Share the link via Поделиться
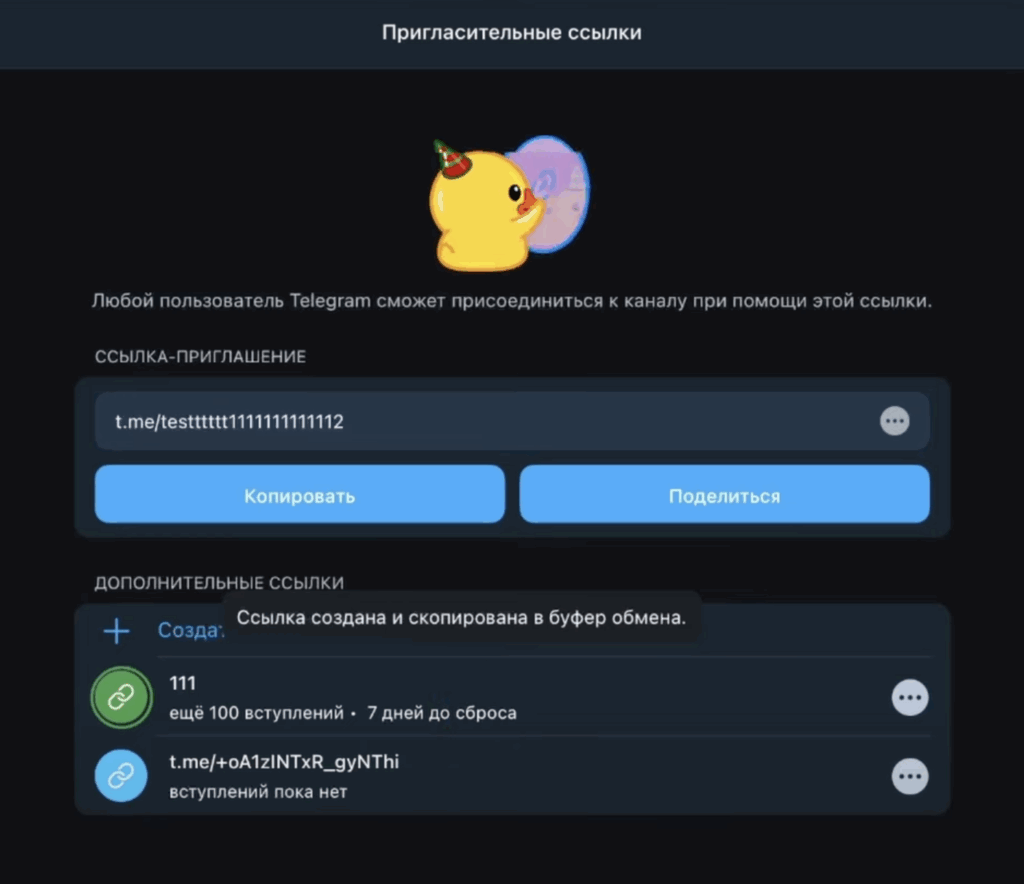 tap(724, 495)
